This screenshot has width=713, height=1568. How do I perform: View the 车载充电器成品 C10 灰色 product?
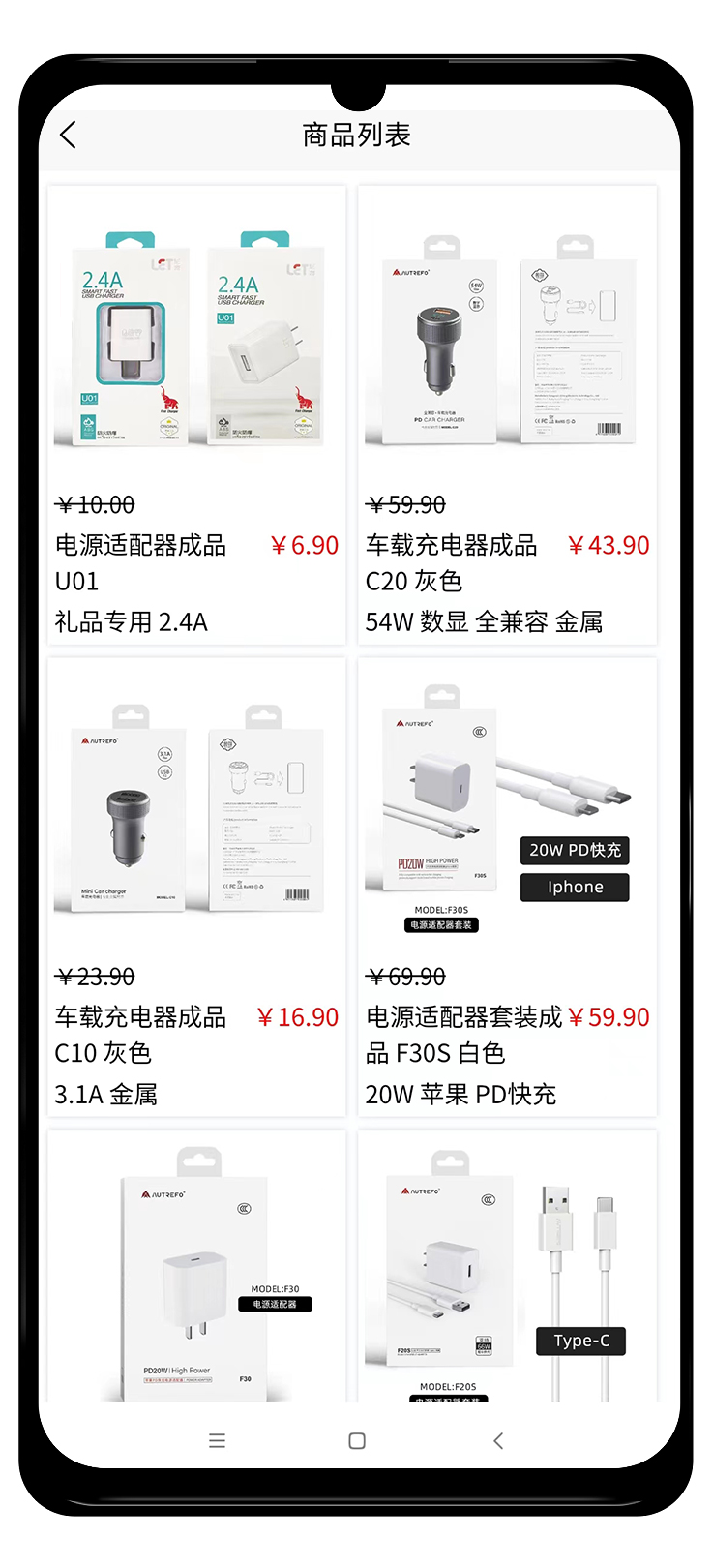point(196,886)
